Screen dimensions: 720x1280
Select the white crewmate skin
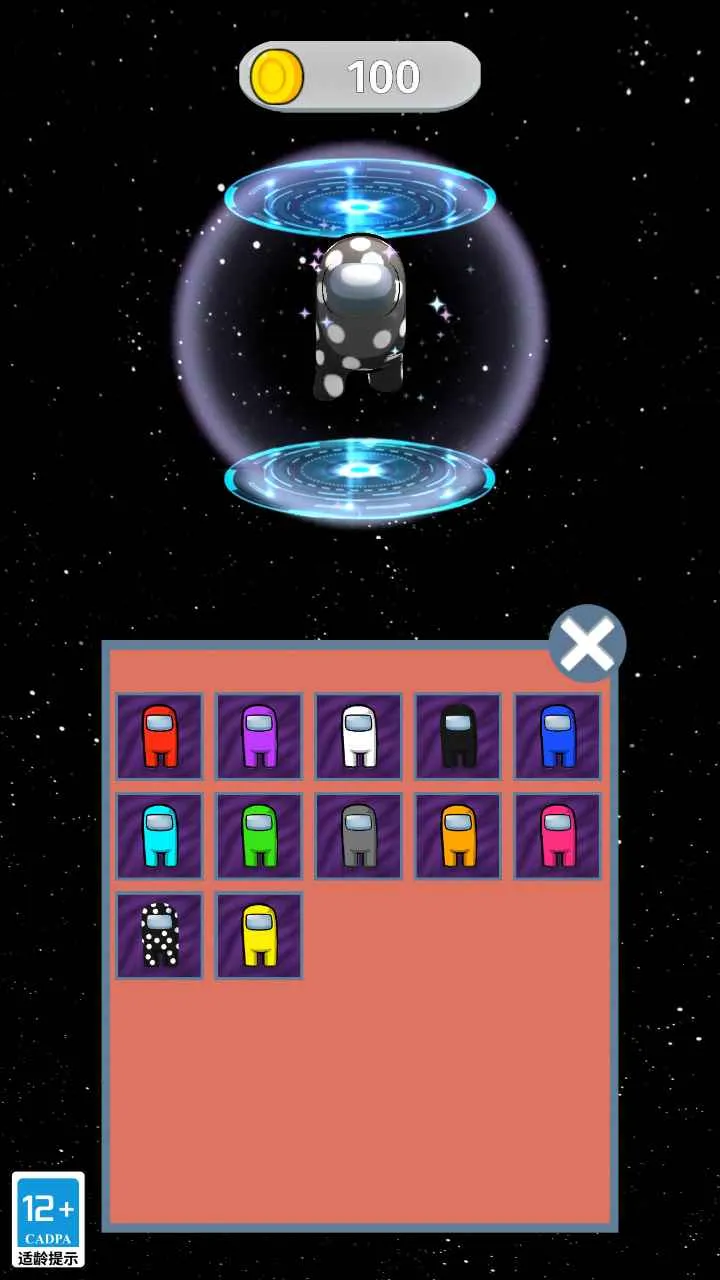358,737
